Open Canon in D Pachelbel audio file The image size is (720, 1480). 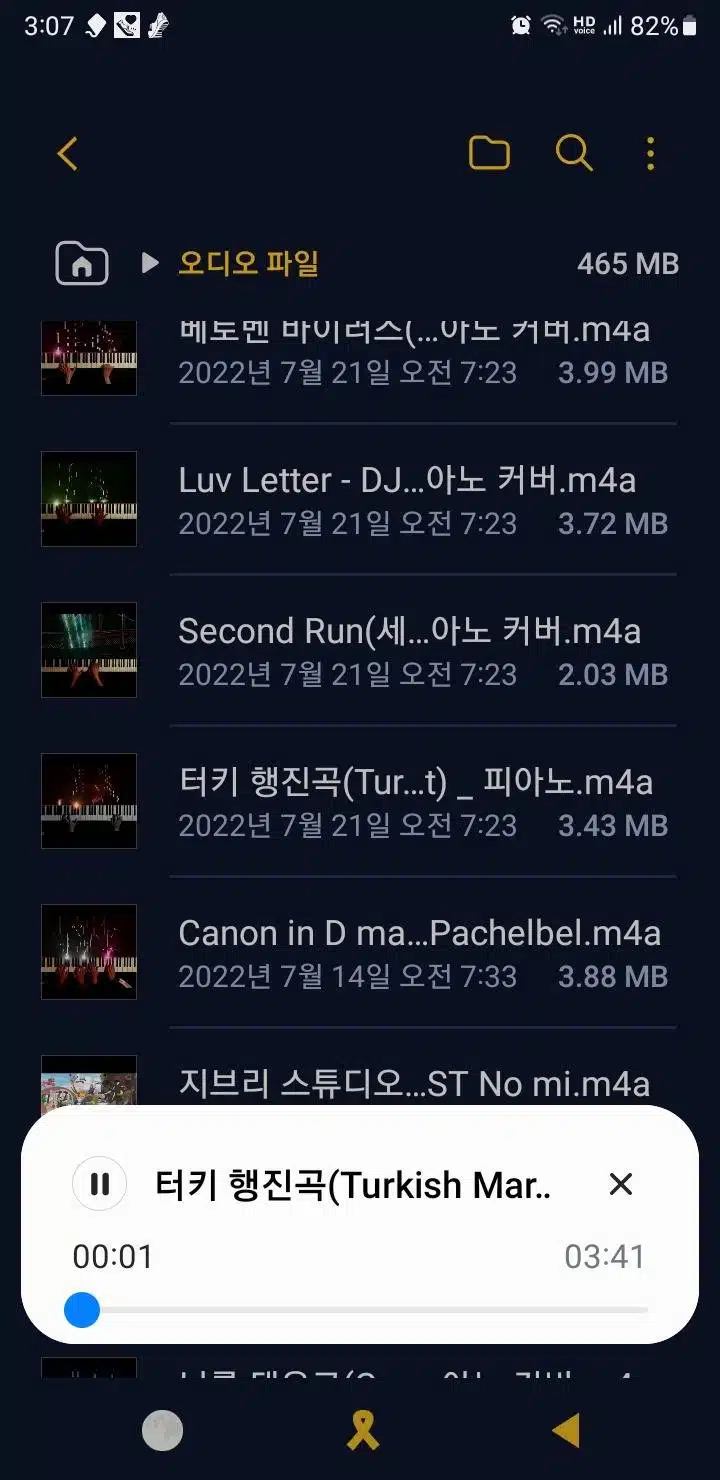[x=360, y=953]
